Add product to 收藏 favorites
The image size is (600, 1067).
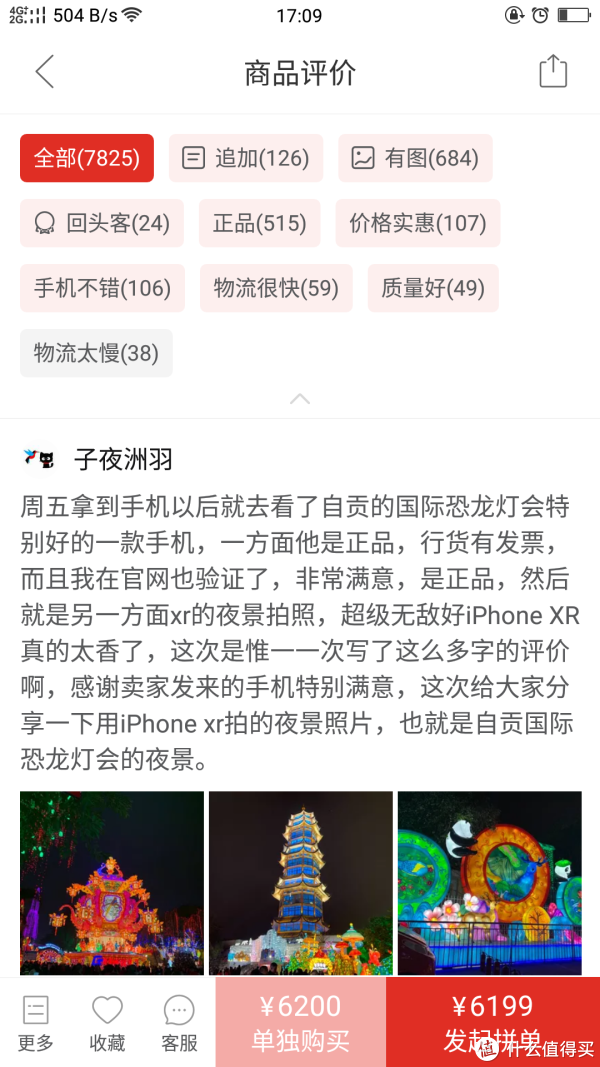(x=107, y=1023)
